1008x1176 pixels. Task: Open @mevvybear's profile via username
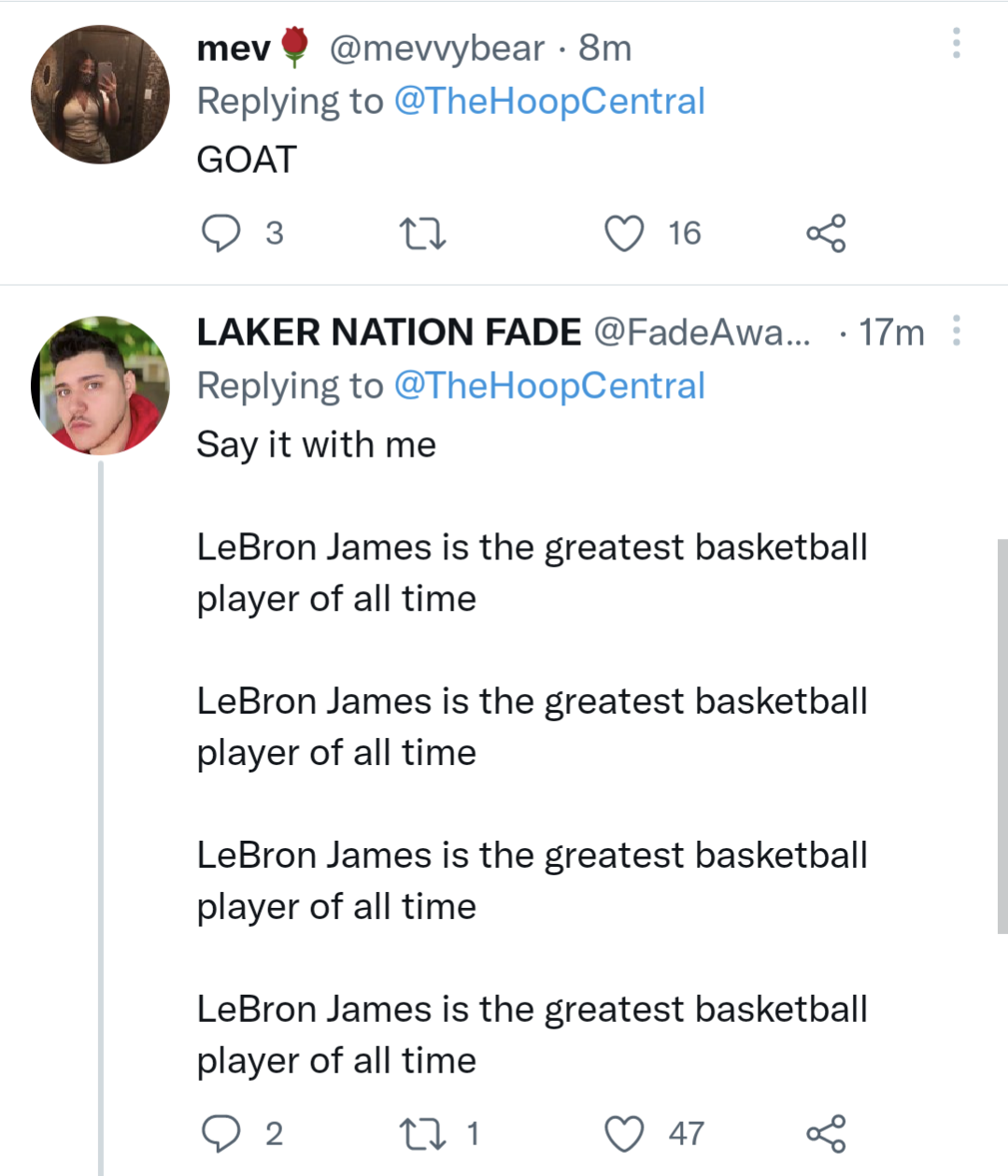pos(435,48)
